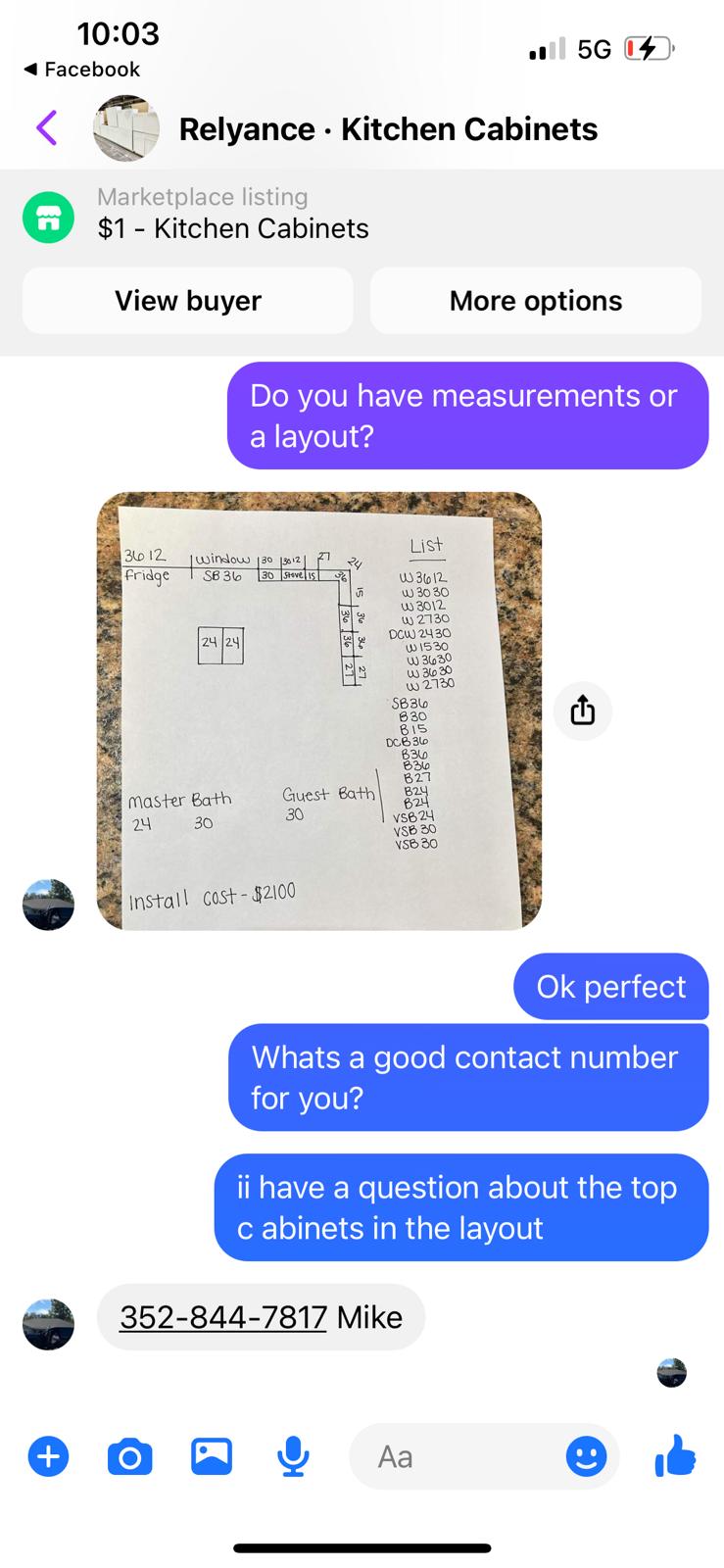Image resolution: width=724 pixels, height=1568 pixels.
Task: Open the $1 Kitchen Cabinets marketplace listing
Action: click(x=233, y=214)
